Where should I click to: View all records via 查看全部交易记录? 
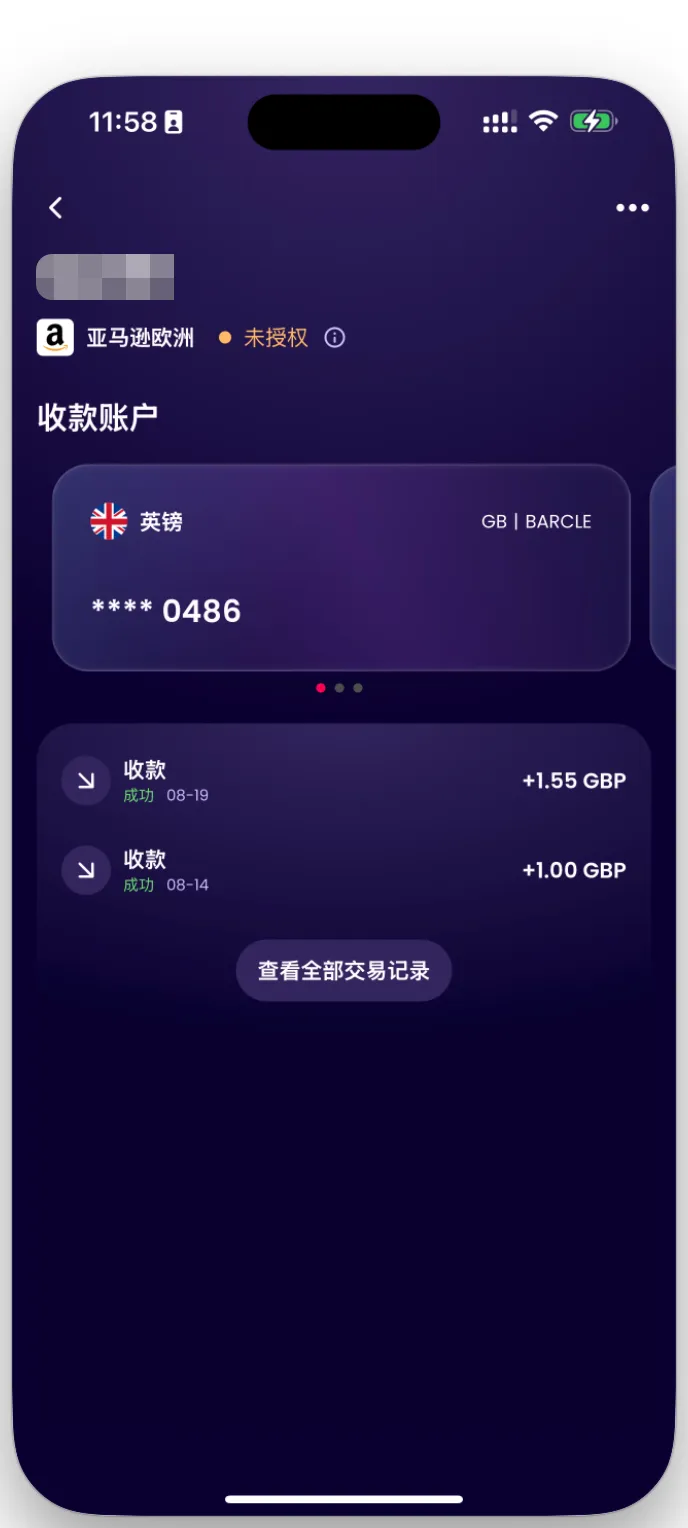click(x=344, y=970)
